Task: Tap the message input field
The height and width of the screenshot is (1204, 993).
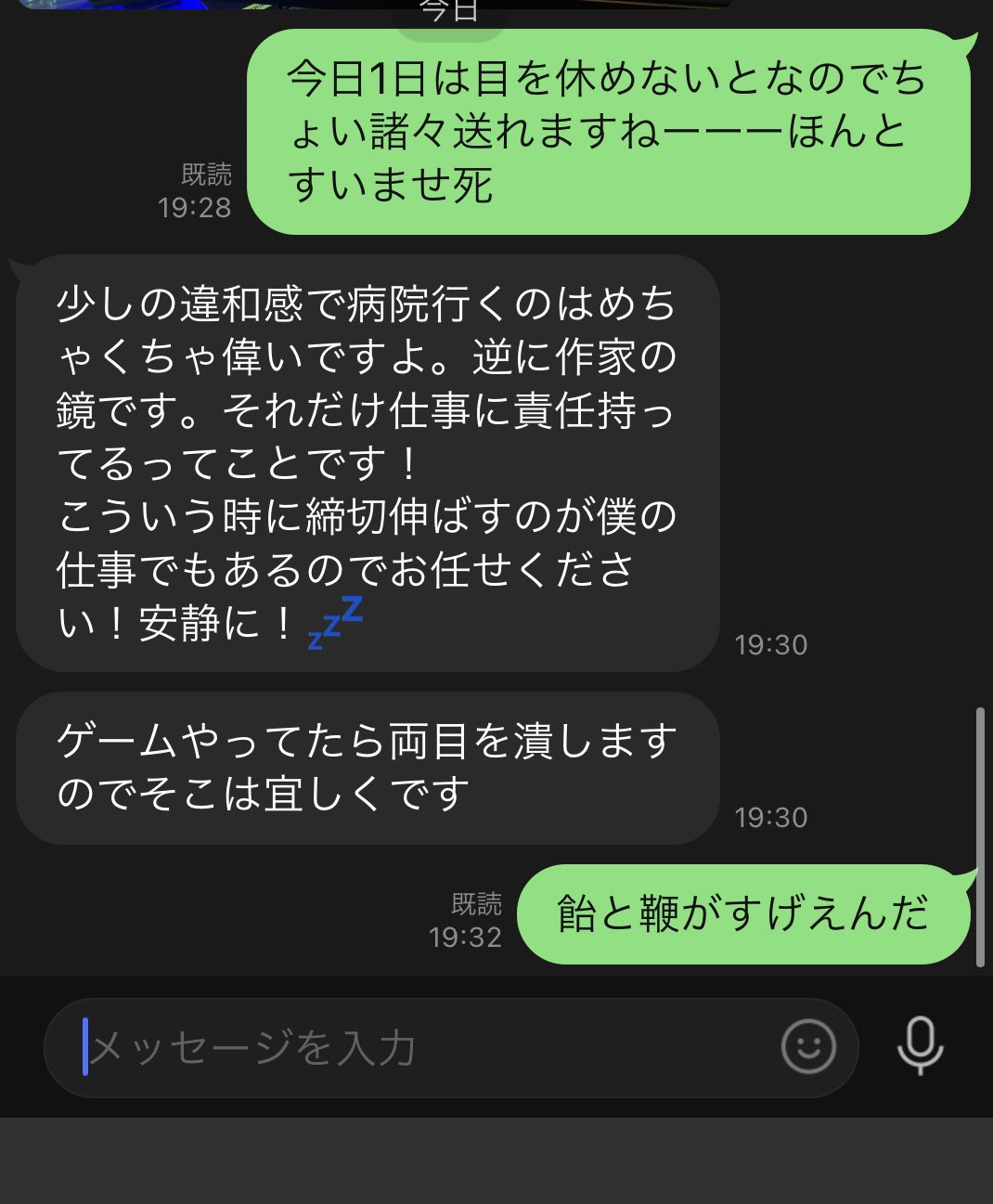Action: tap(418, 1048)
